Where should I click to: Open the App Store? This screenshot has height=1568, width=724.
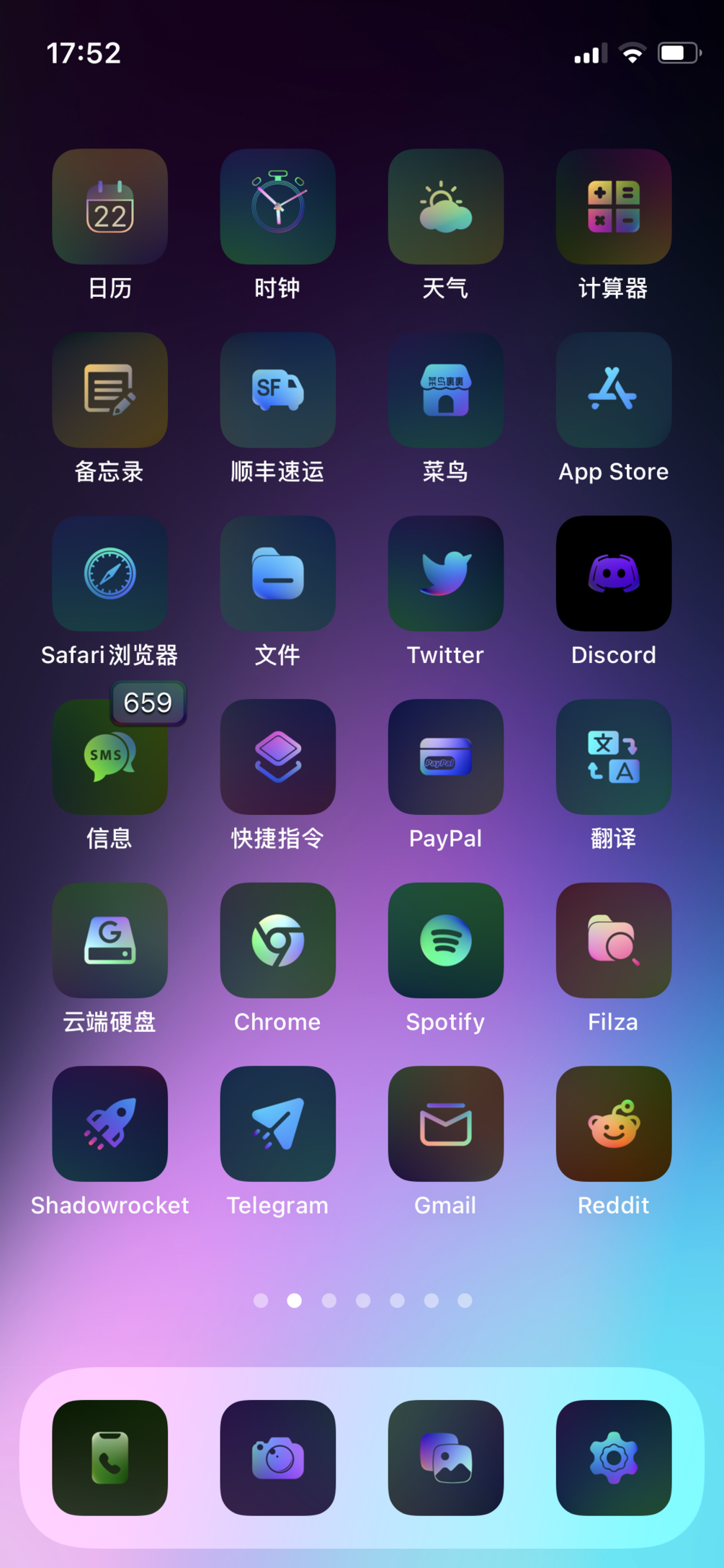pos(613,390)
